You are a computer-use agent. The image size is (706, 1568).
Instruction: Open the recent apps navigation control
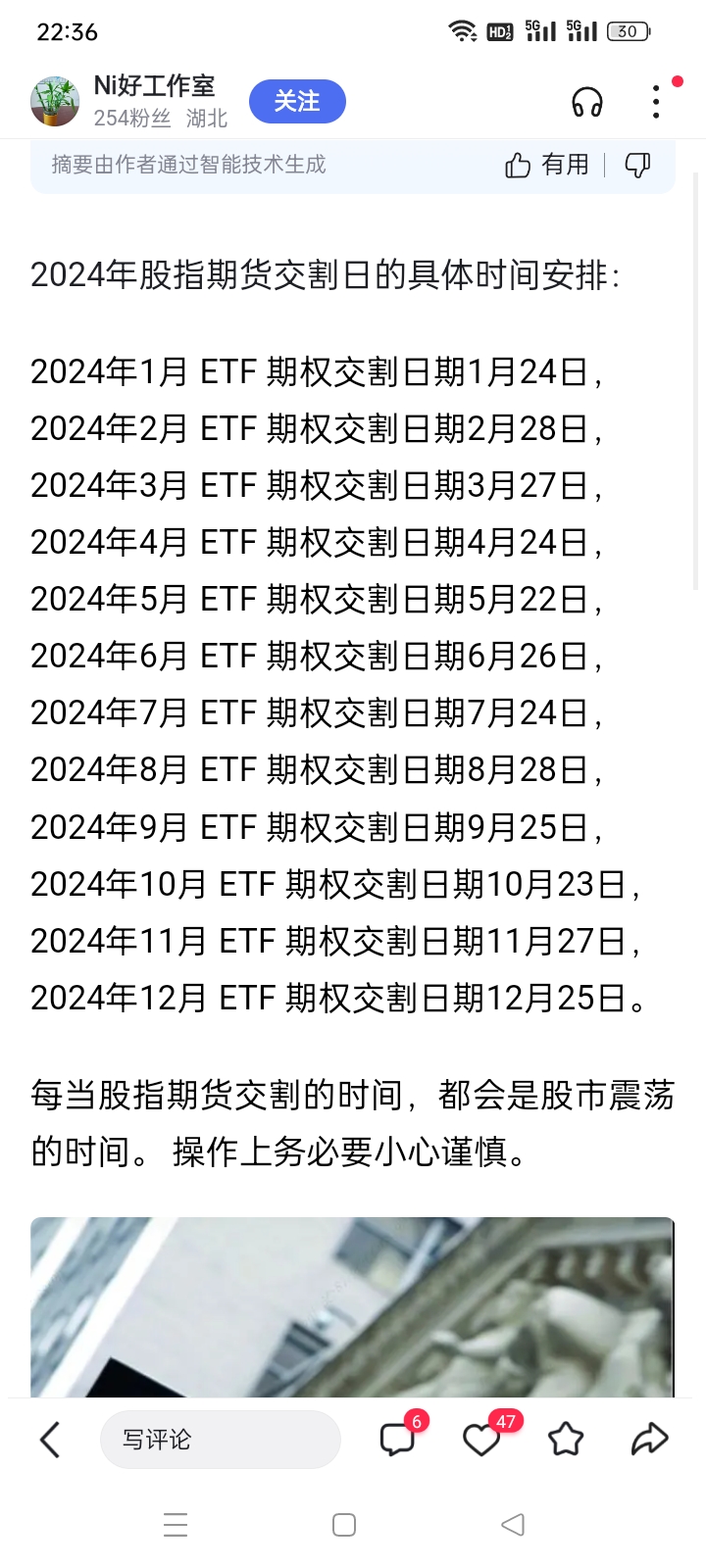[x=176, y=1525]
